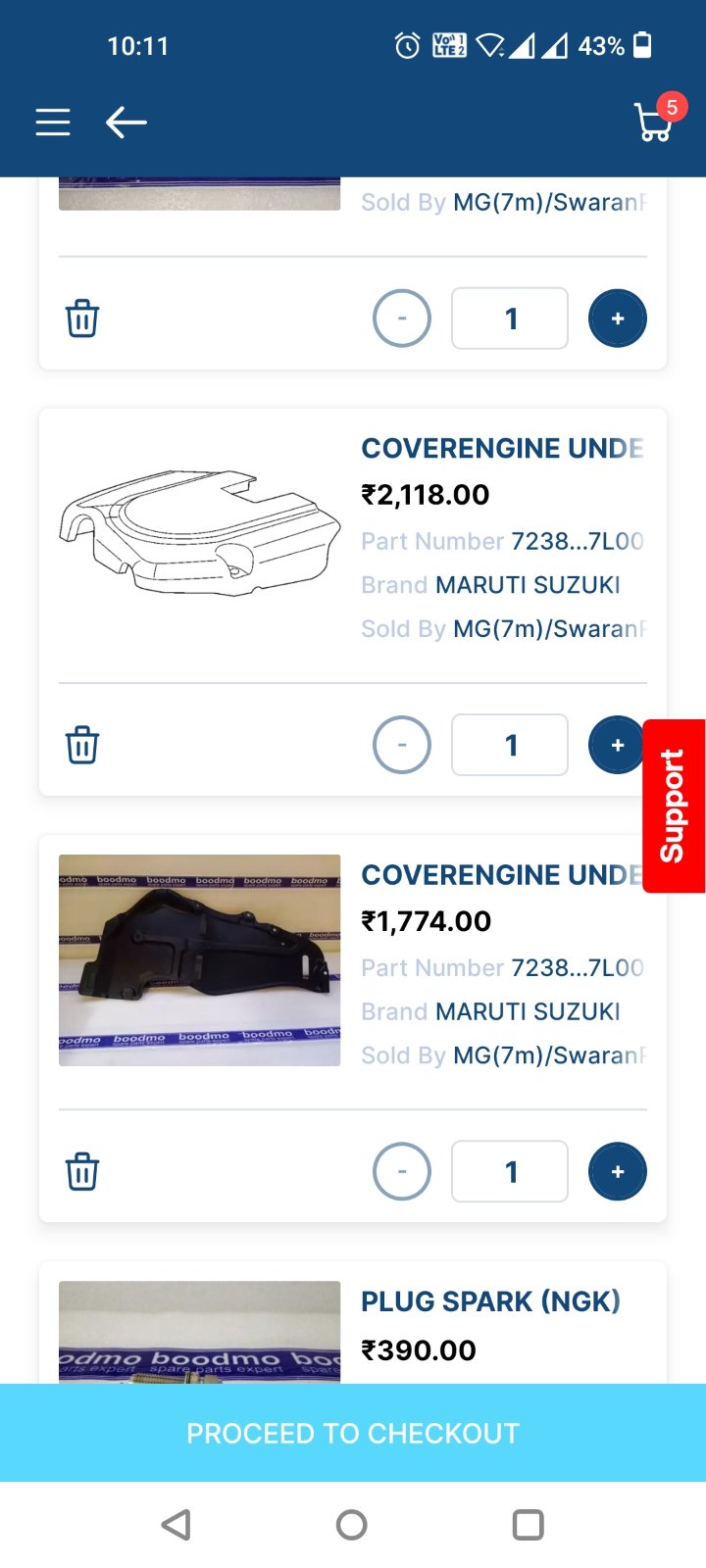Edit quantity field of the ₹1,774.00 item
706x1568 pixels.
(x=510, y=1171)
